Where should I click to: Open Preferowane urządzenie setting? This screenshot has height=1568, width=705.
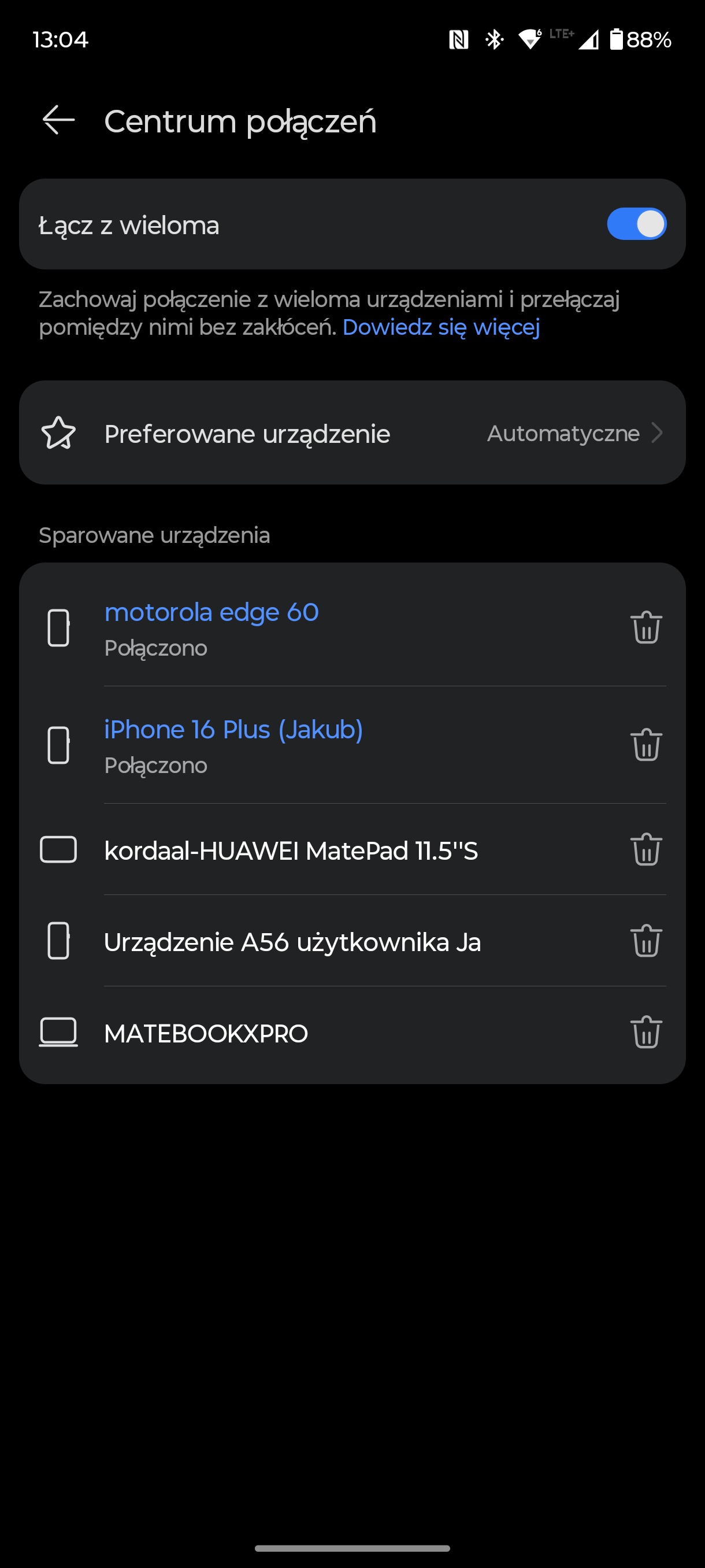tap(352, 433)
